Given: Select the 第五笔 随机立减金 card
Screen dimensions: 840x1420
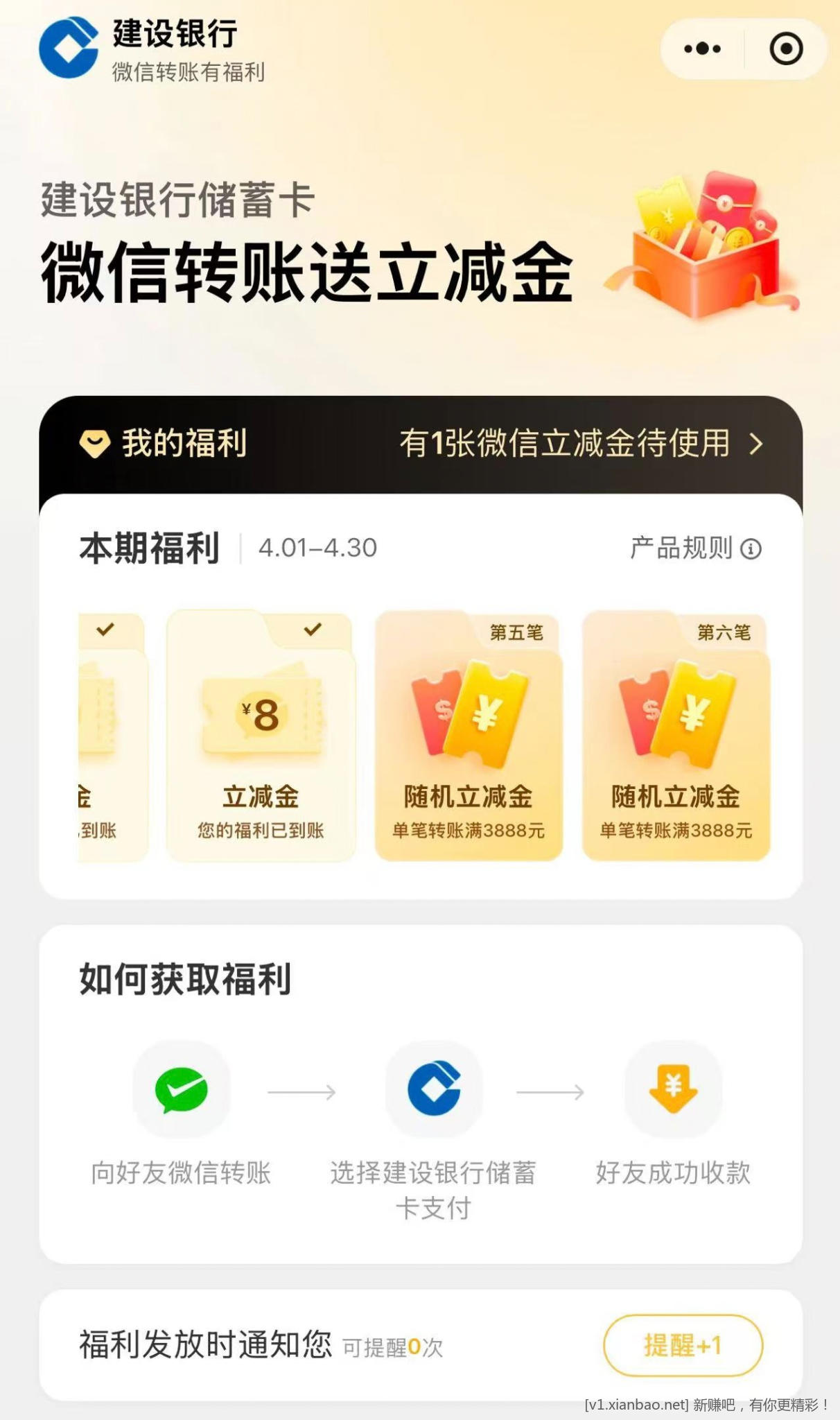Looking at the screenshot, I should (469, 736).
